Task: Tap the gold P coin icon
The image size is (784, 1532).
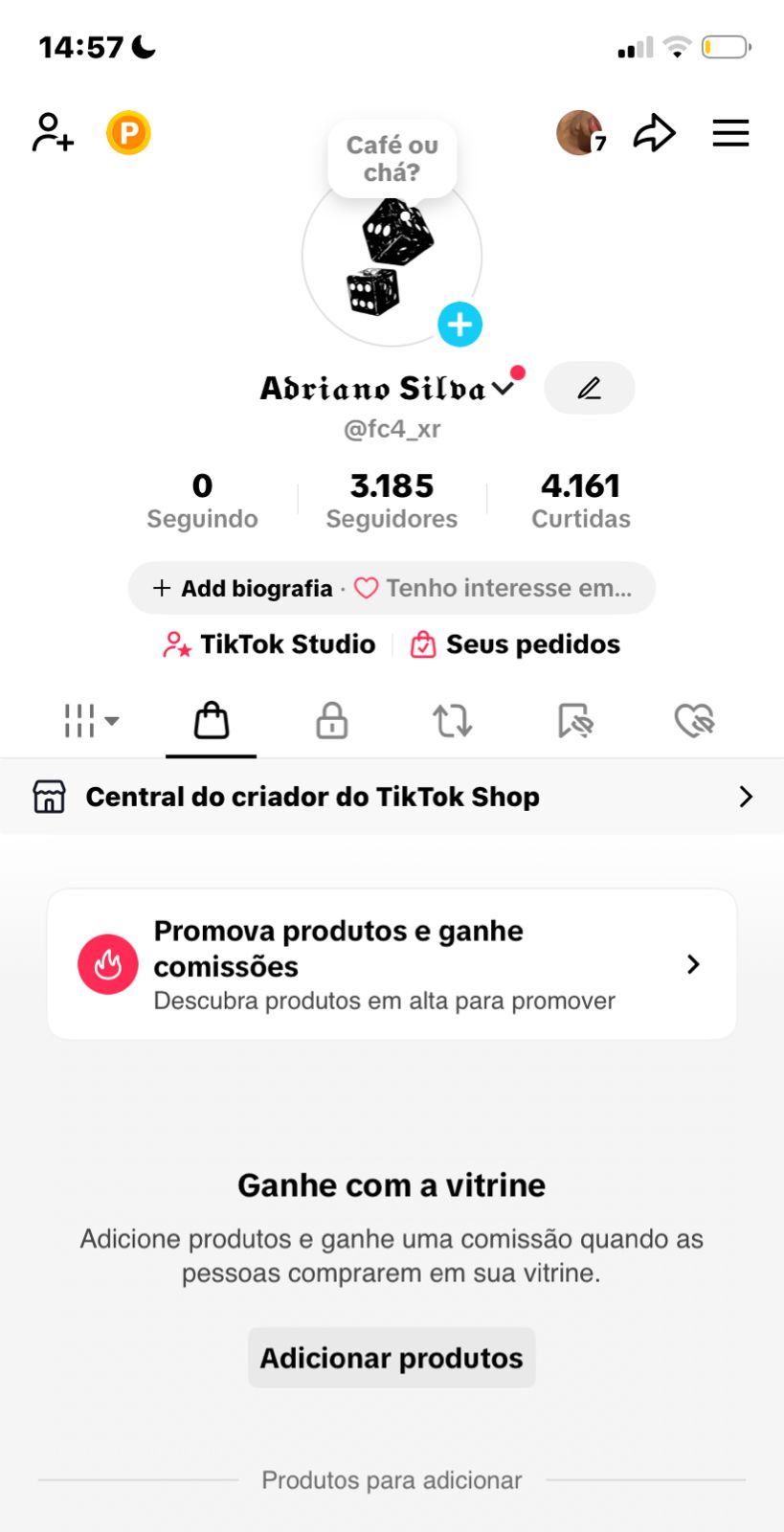Action: [129, 133]
